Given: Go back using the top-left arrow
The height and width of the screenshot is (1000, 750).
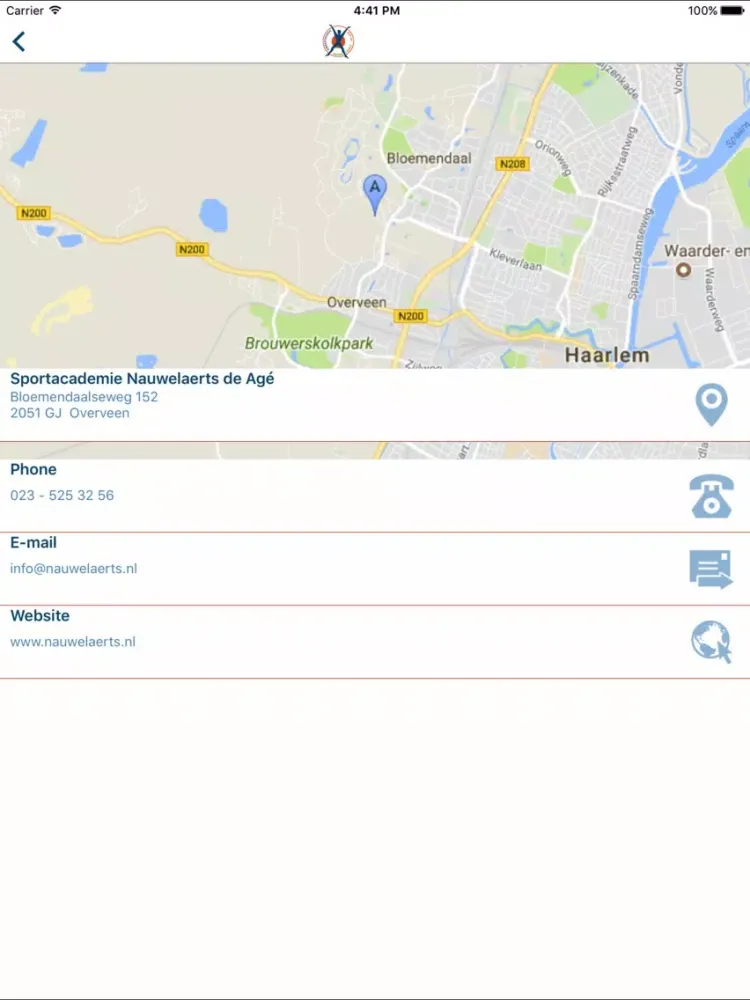Looking at the screenshot, I should [19, 41].
